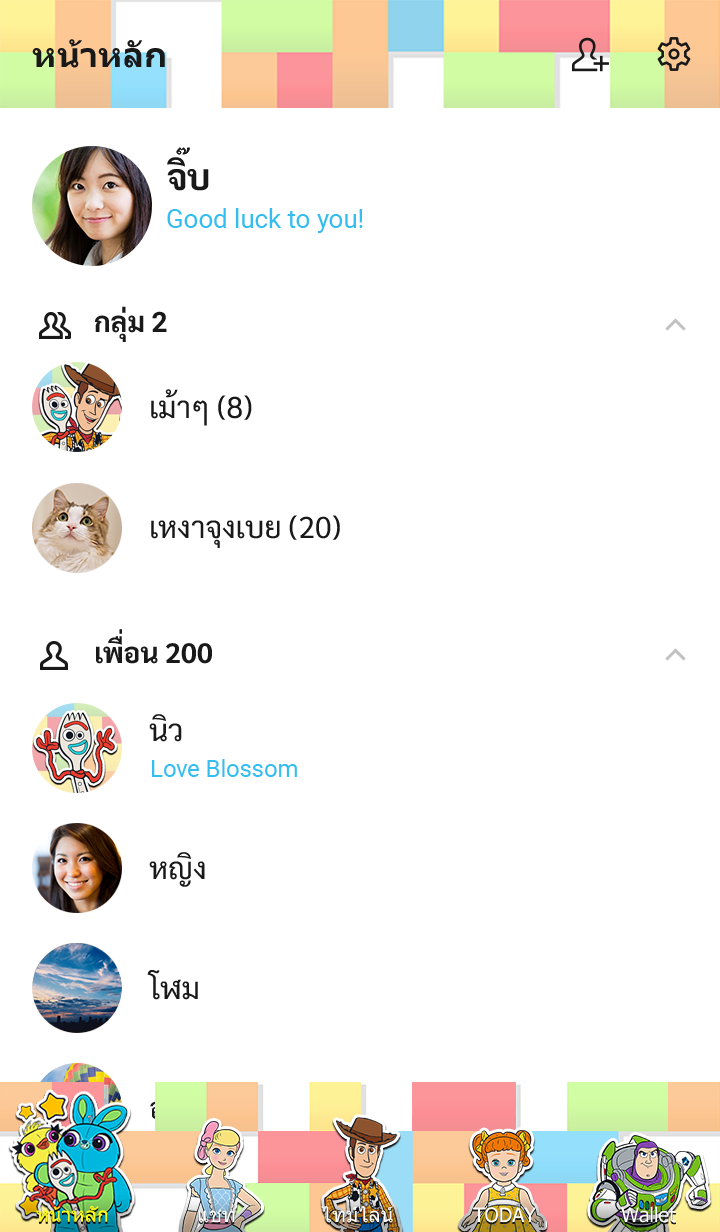The height and width of the screenshot is (1232, 720).
Task: Open the settings gear
Action: coord(674,55)
